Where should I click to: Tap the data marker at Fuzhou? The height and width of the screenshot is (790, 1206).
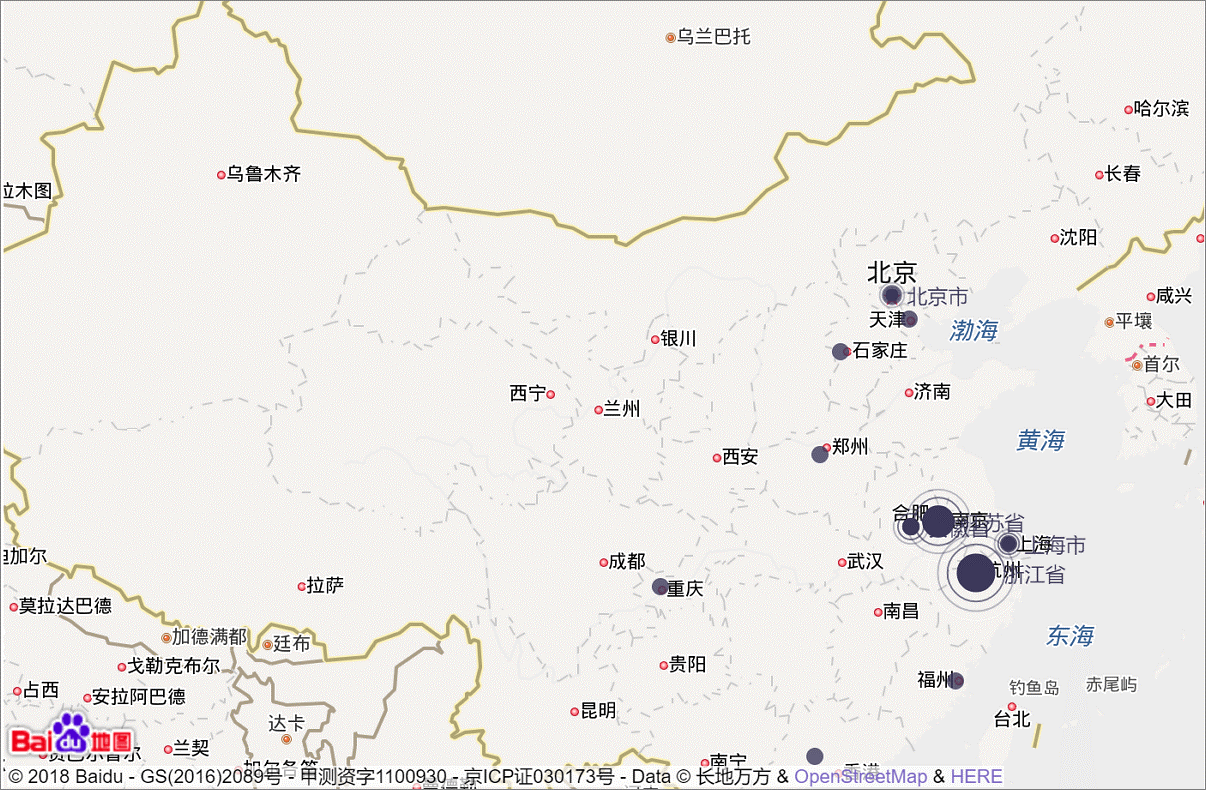pos(956,681)
